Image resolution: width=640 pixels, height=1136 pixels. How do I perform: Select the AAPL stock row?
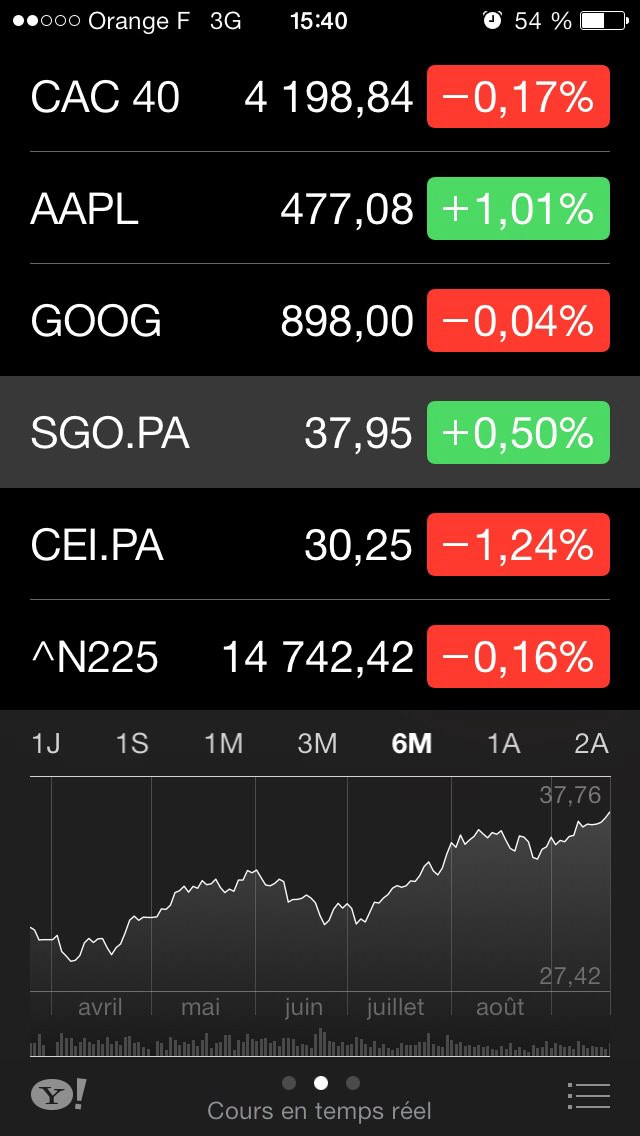click(x=320, y=209)
